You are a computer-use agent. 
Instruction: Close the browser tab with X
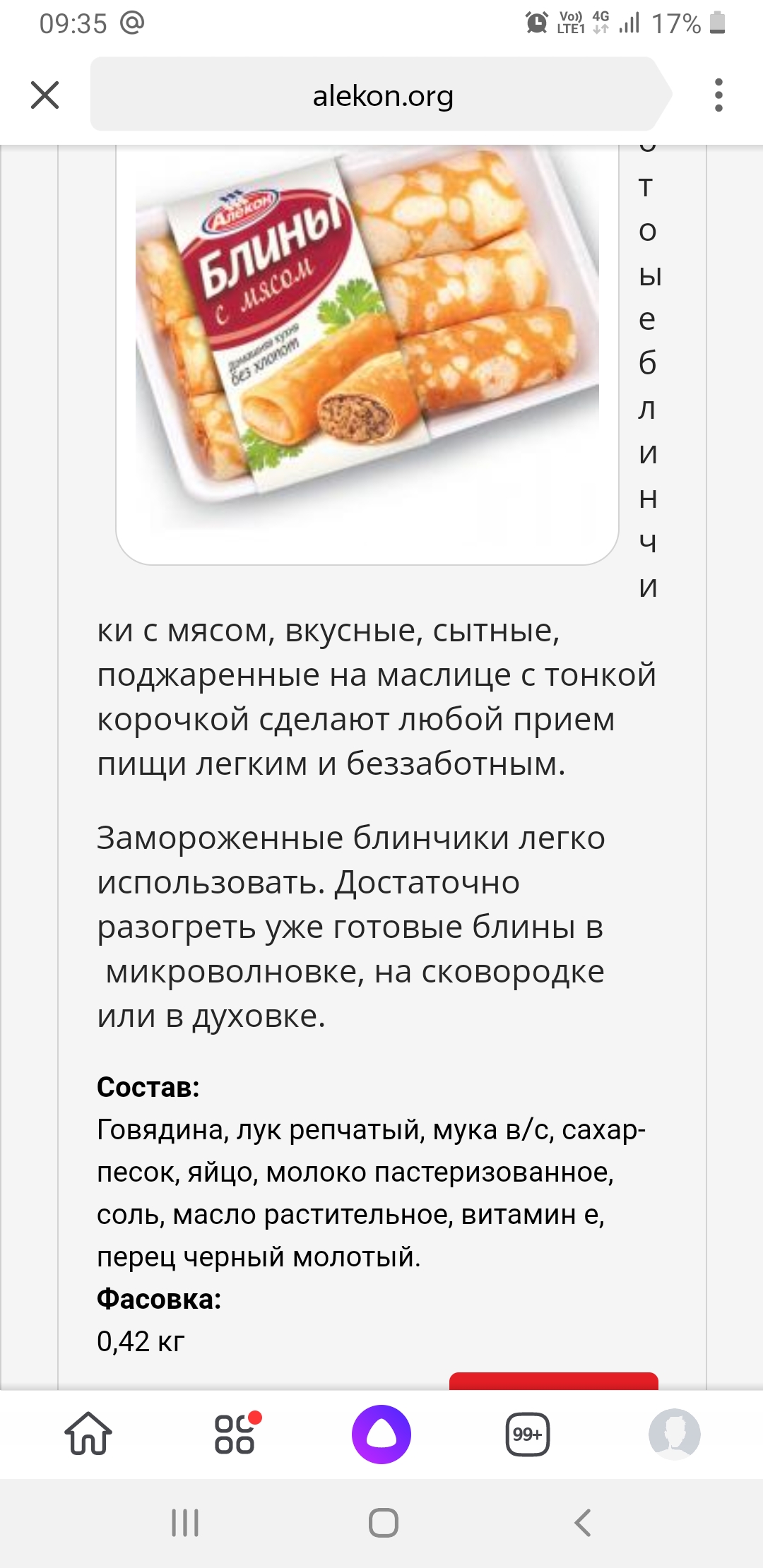[x=45, y=95]
